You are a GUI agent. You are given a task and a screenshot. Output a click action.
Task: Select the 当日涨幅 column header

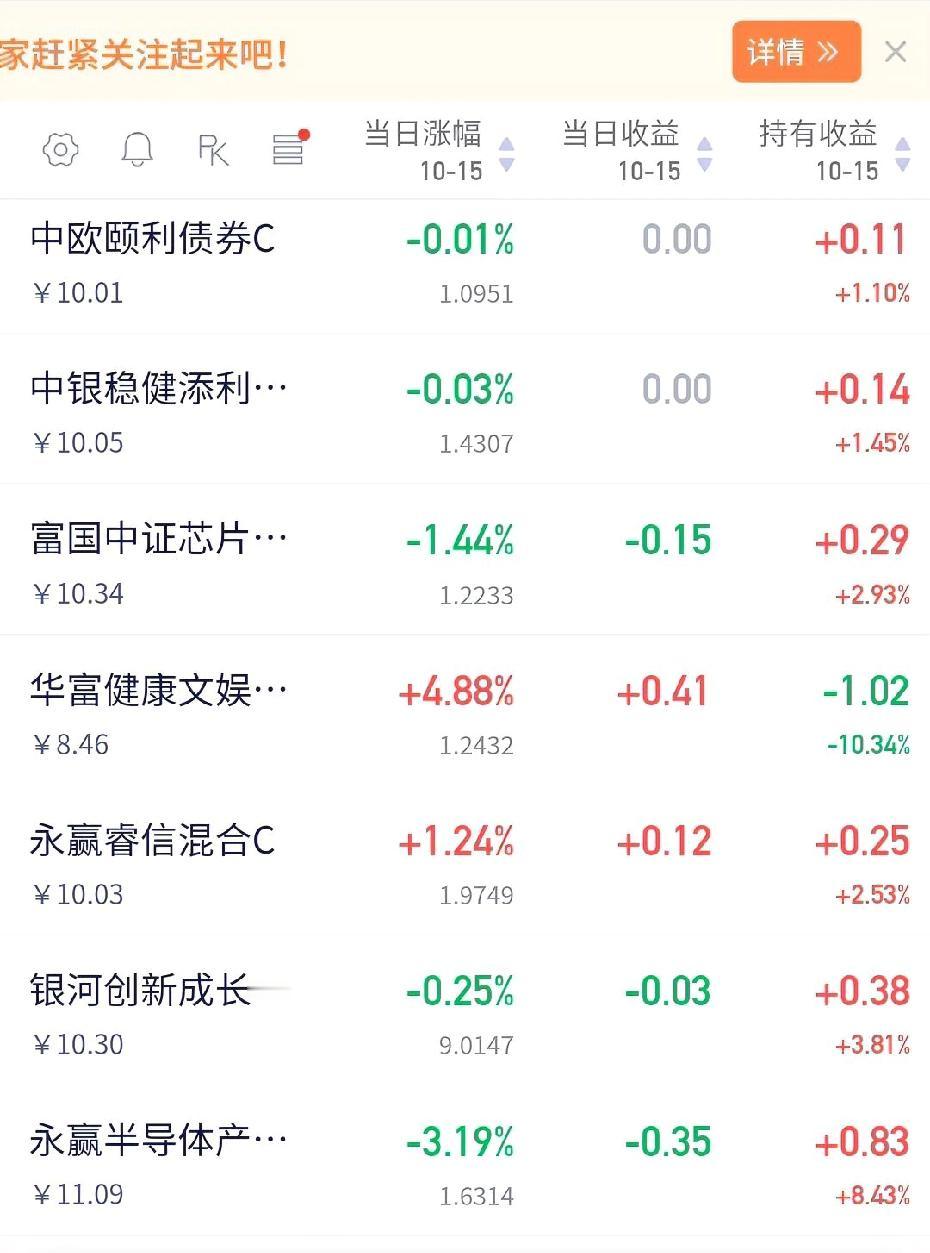point(424,135)
